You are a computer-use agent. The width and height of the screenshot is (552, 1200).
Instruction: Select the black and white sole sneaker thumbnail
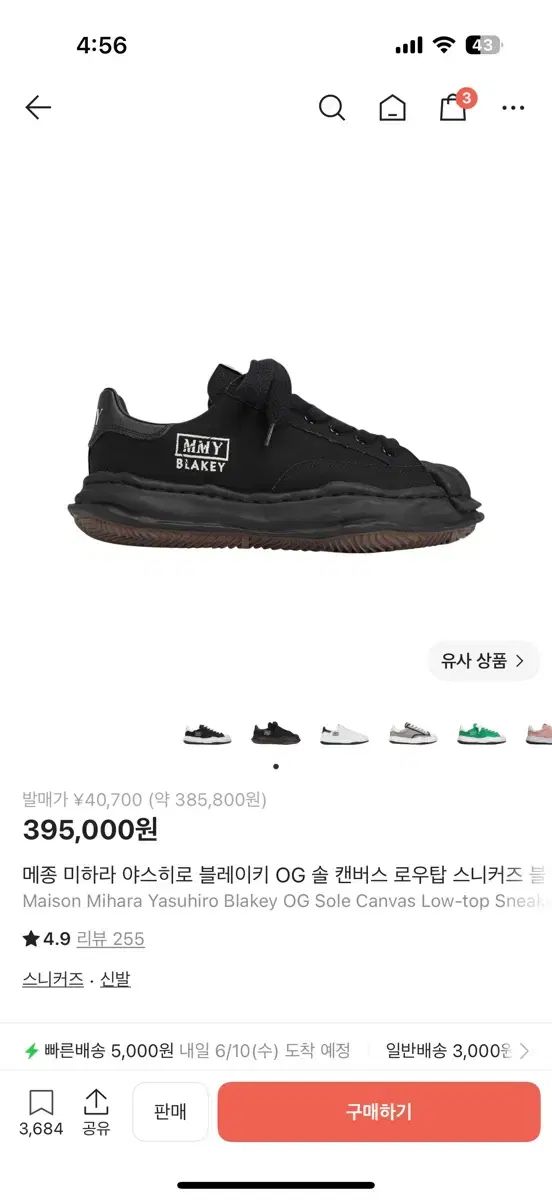207,734
